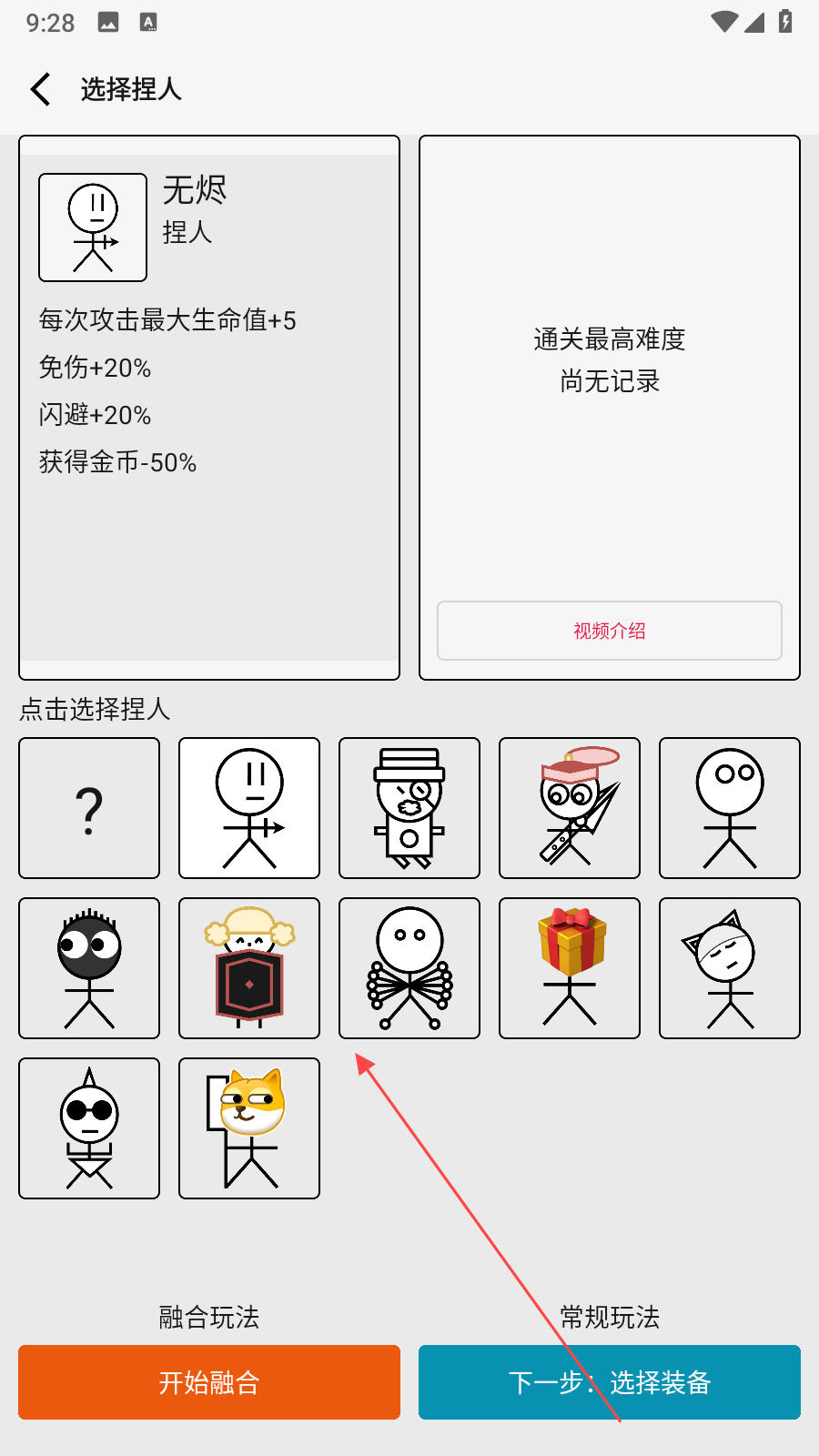Tap the Wi-Fi icon in status bar
Viewport: 819px width, 1456px height.
click(723, 23)
